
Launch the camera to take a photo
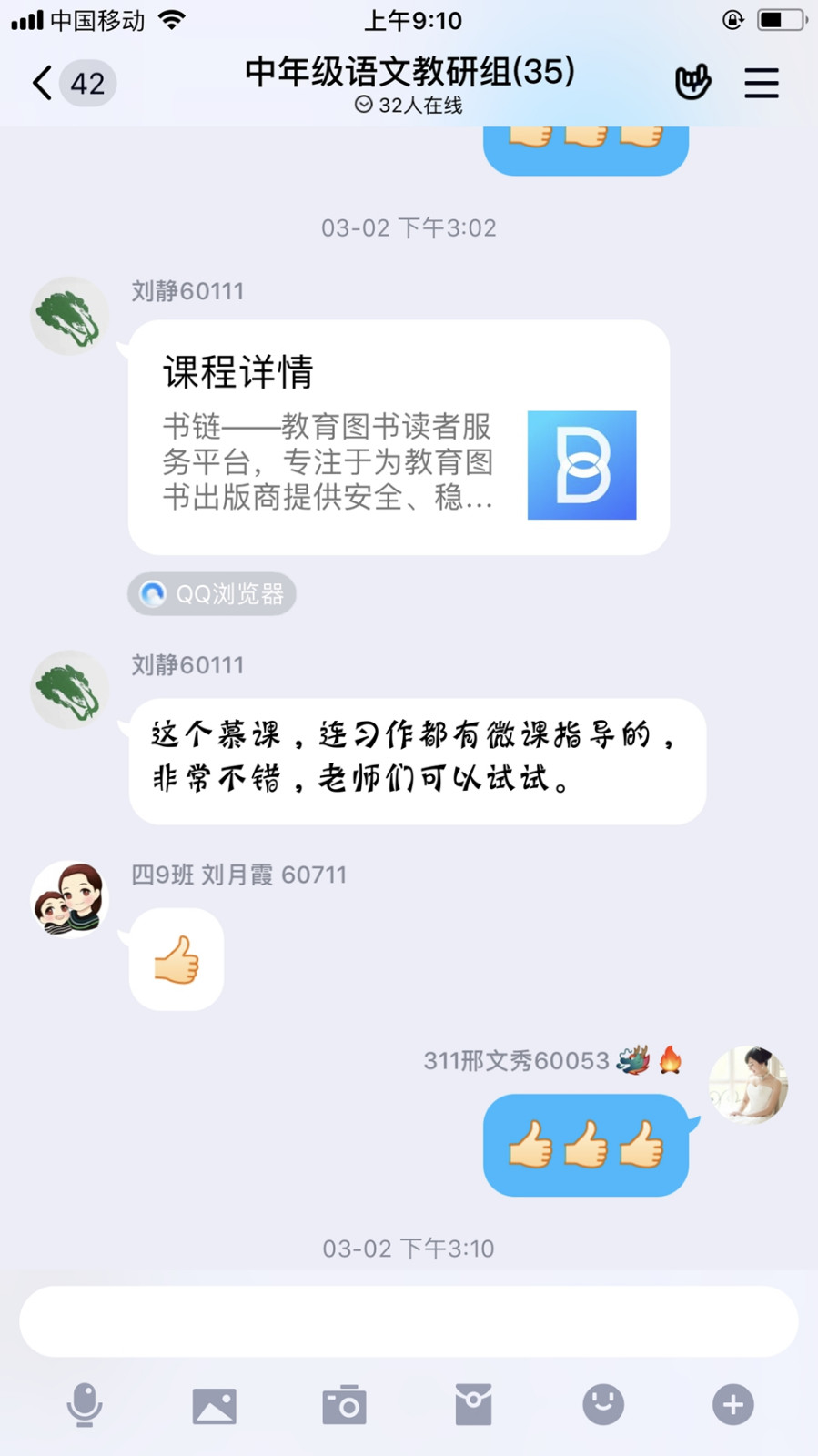(x=344, y=1405)
